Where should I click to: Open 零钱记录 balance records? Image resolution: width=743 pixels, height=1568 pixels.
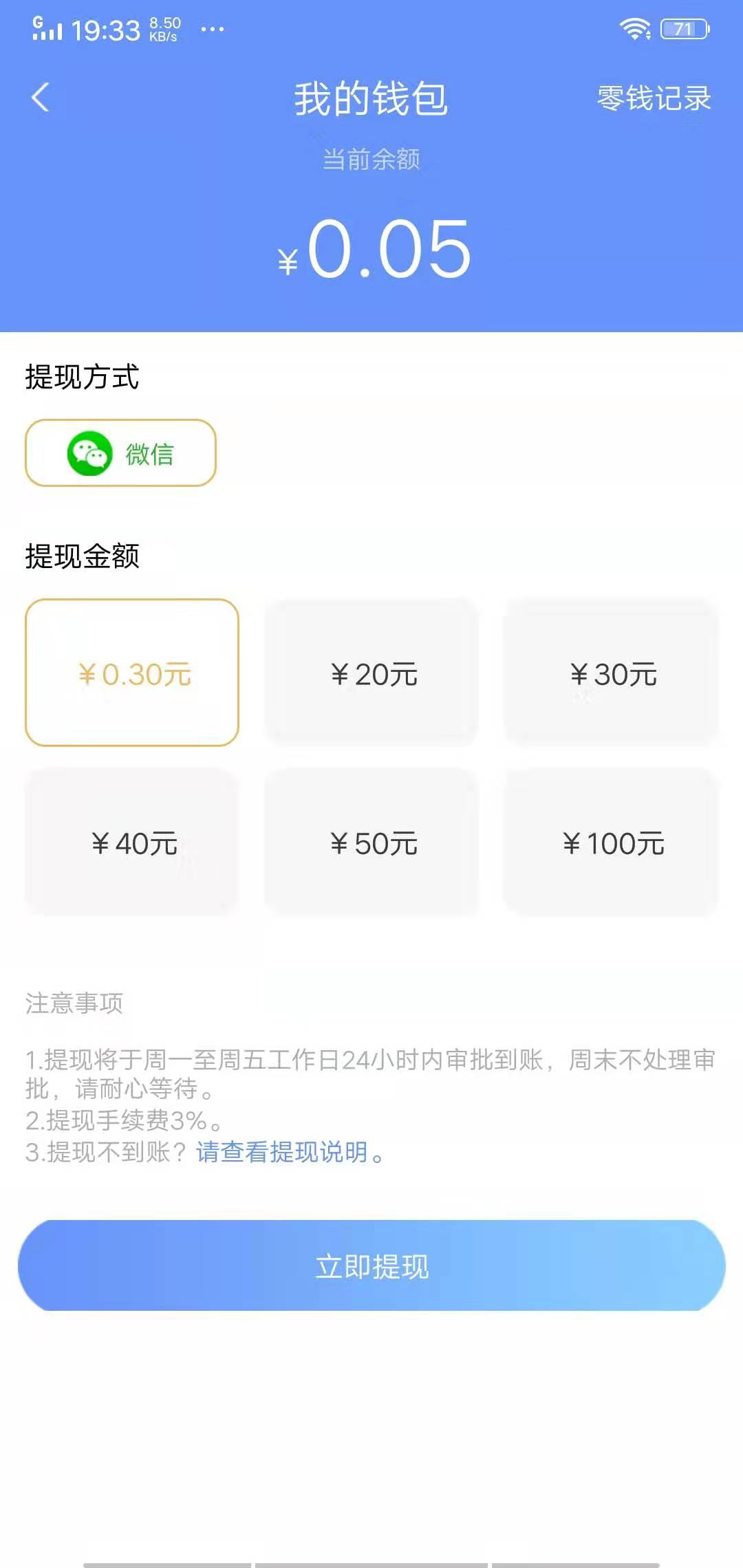(x=653, y=99)
